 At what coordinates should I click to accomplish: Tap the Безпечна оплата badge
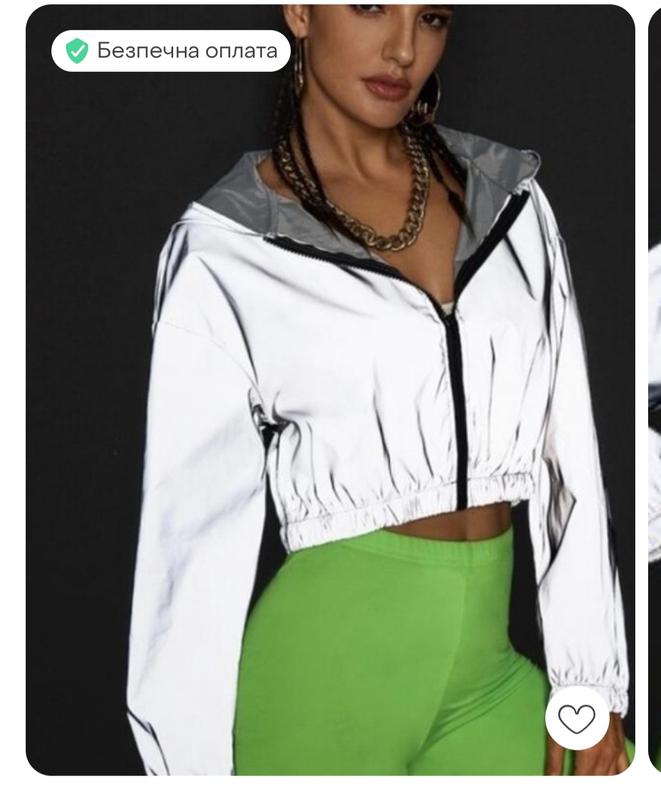pyautogui.click(x=171, y=51)
